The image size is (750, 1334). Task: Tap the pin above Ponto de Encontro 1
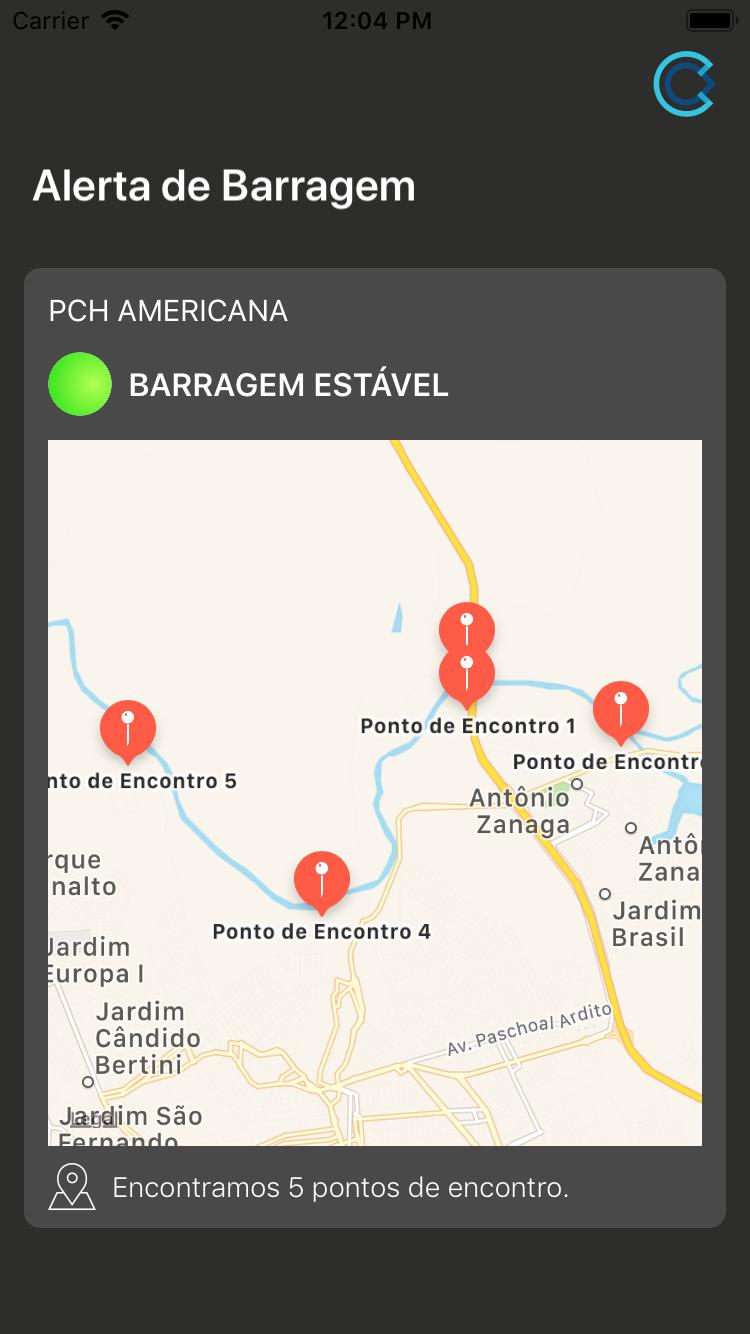[x=466, y=628]
